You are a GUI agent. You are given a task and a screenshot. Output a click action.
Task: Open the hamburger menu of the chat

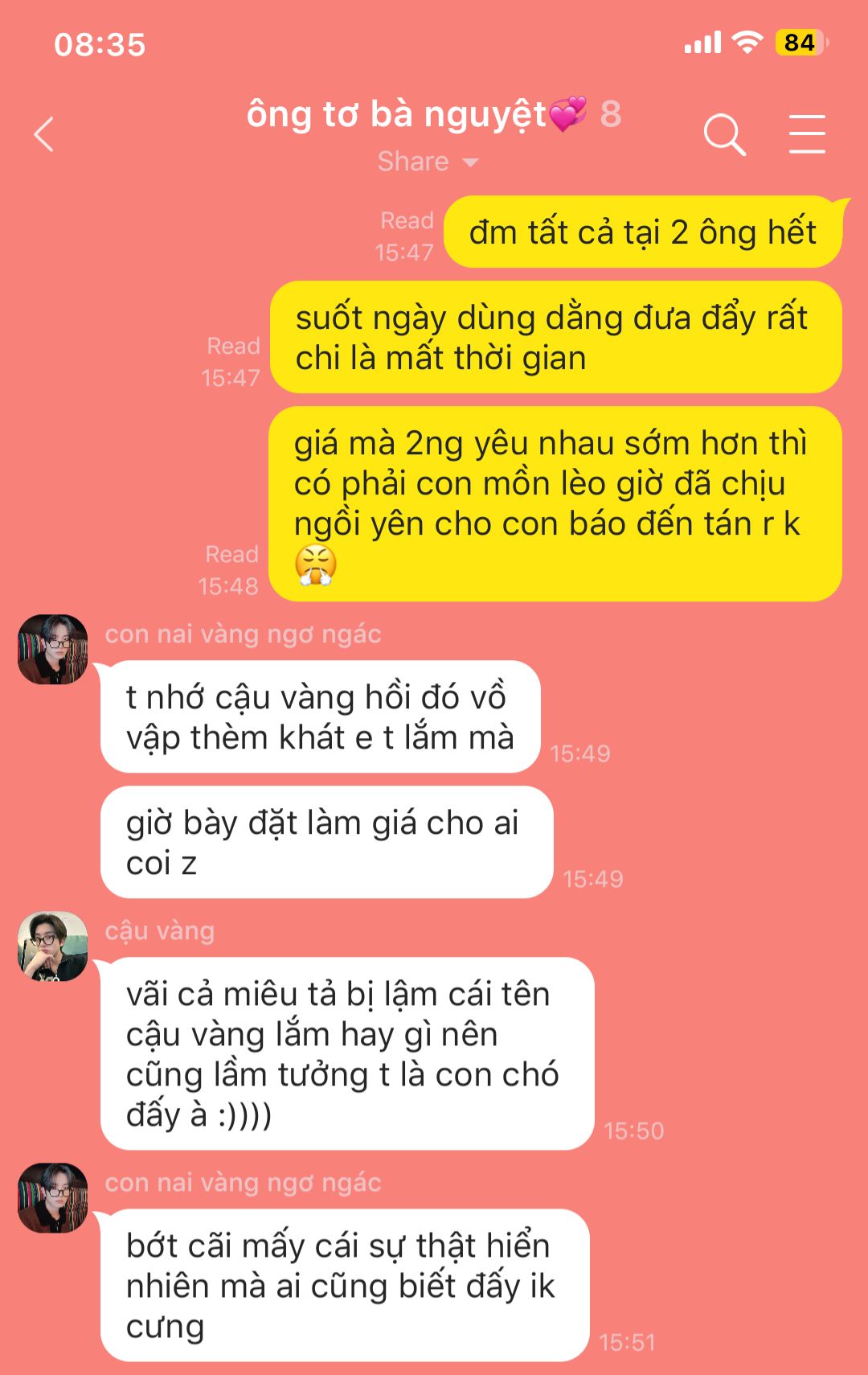coord(806,134)
